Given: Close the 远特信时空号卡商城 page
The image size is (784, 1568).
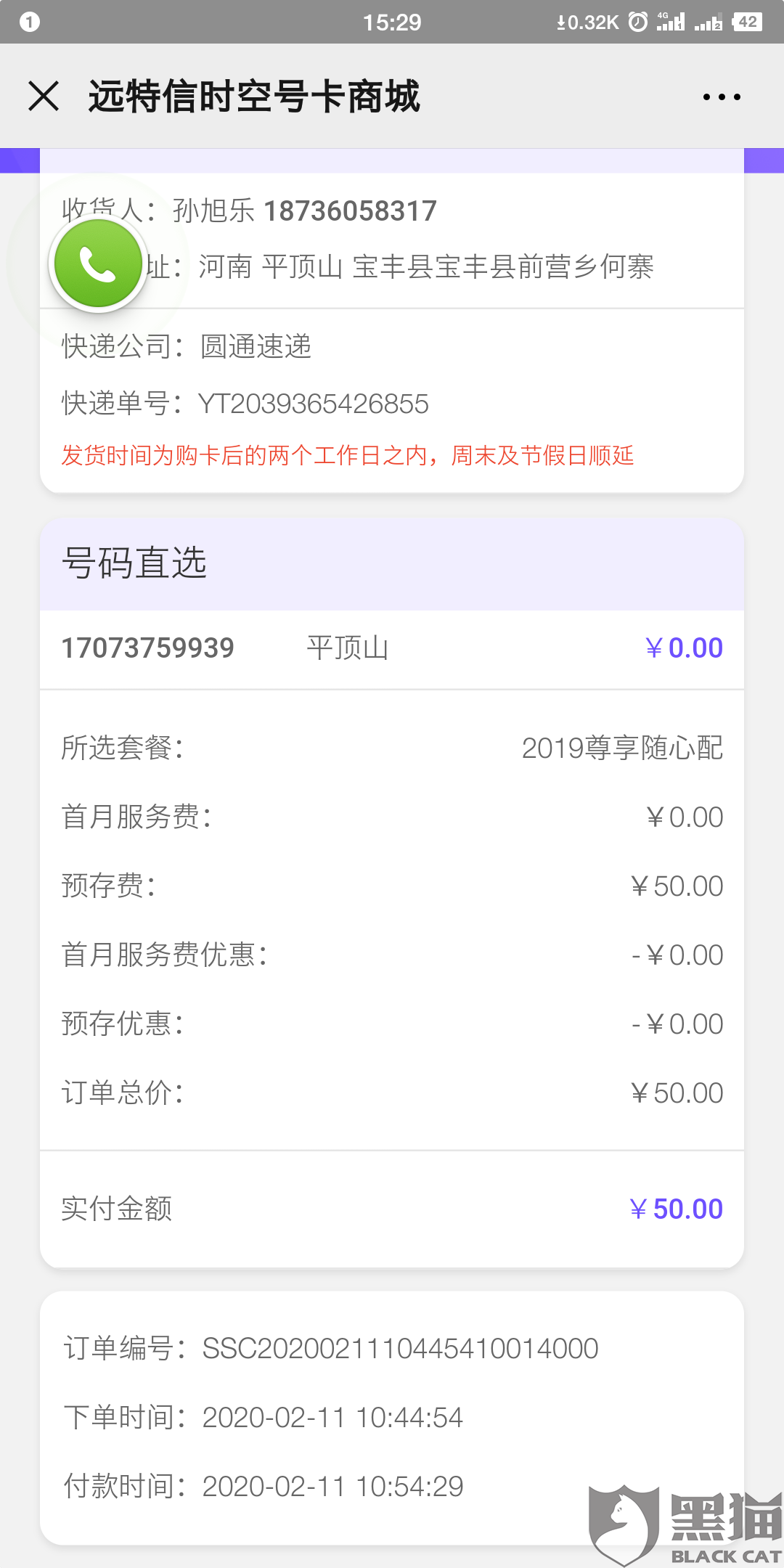Looking at the screenshot, I should pyautogui.click(x=44, y=96).
